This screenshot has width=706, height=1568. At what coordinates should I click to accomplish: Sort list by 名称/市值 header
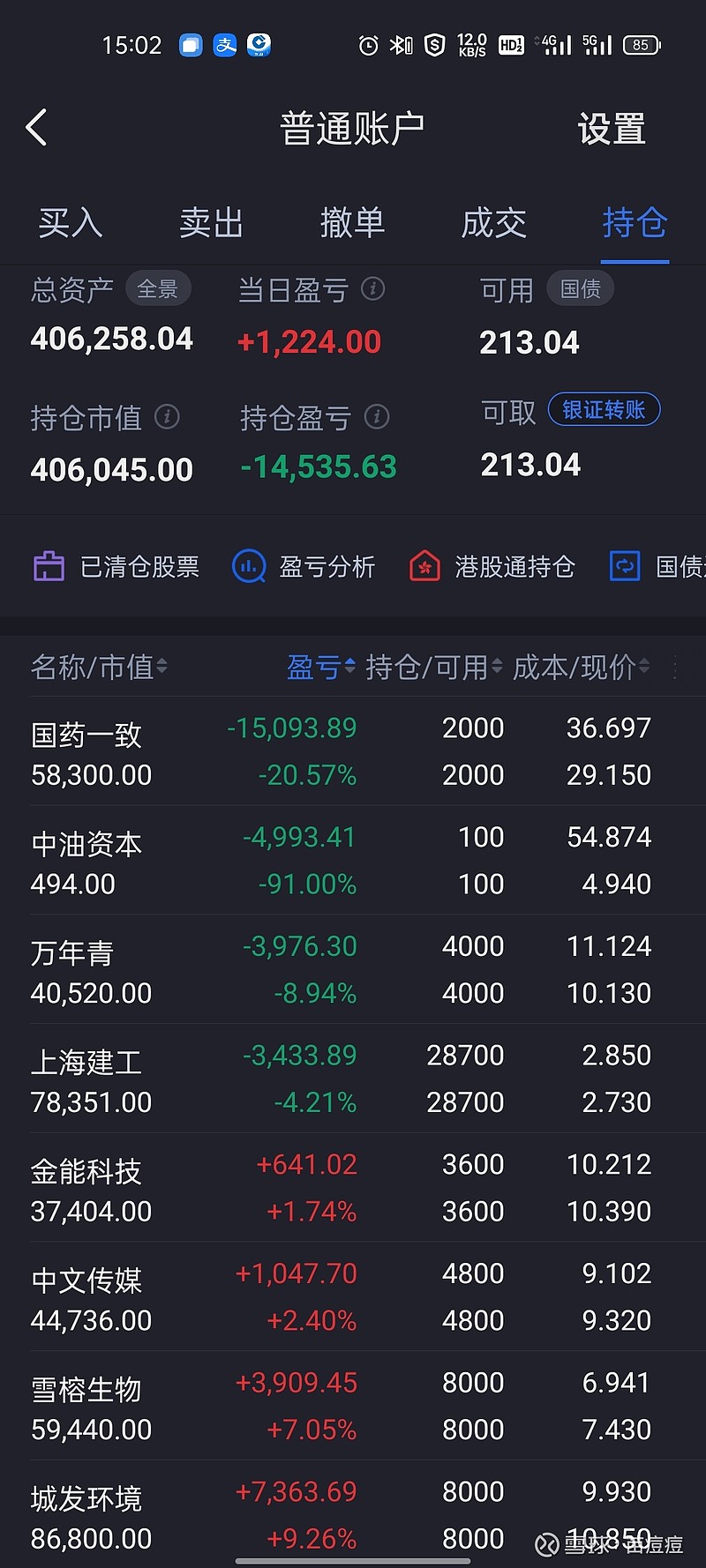click(x=99, y=668)
